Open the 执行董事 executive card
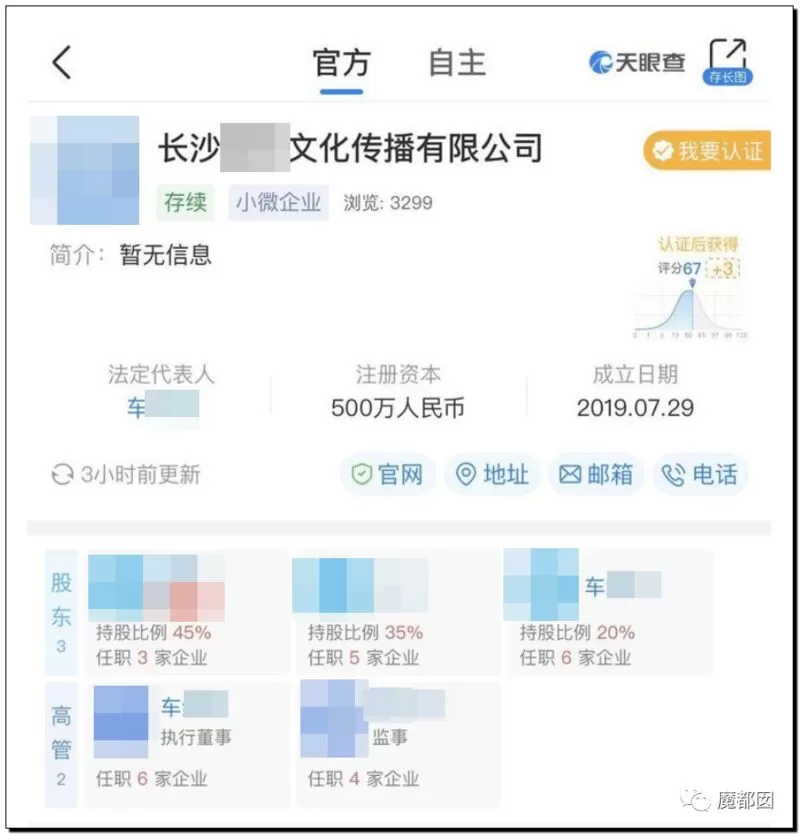Image resolution: width=800 pixels, height=835 pixels. (x=187, y=744)
